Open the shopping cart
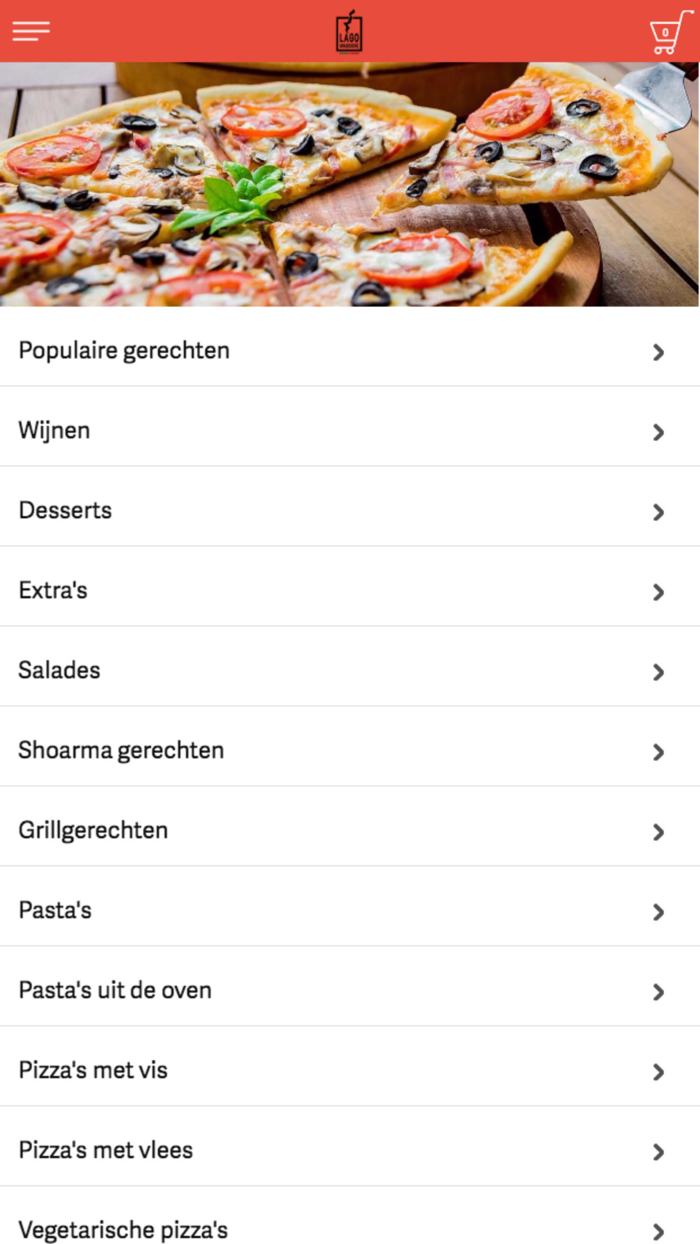The height and width of the screenshot is (1244, 700). tap(668, 32)
